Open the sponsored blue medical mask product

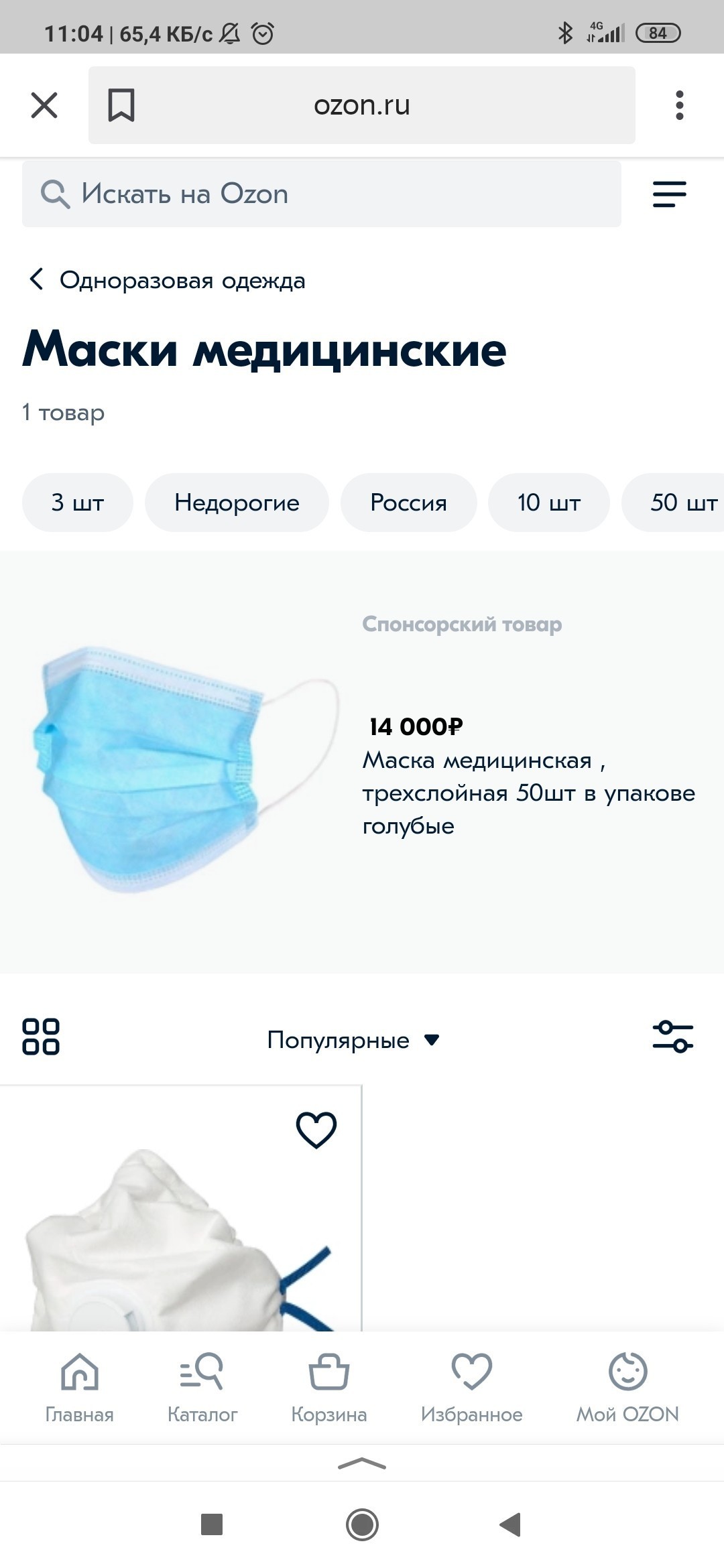(362, 764)
